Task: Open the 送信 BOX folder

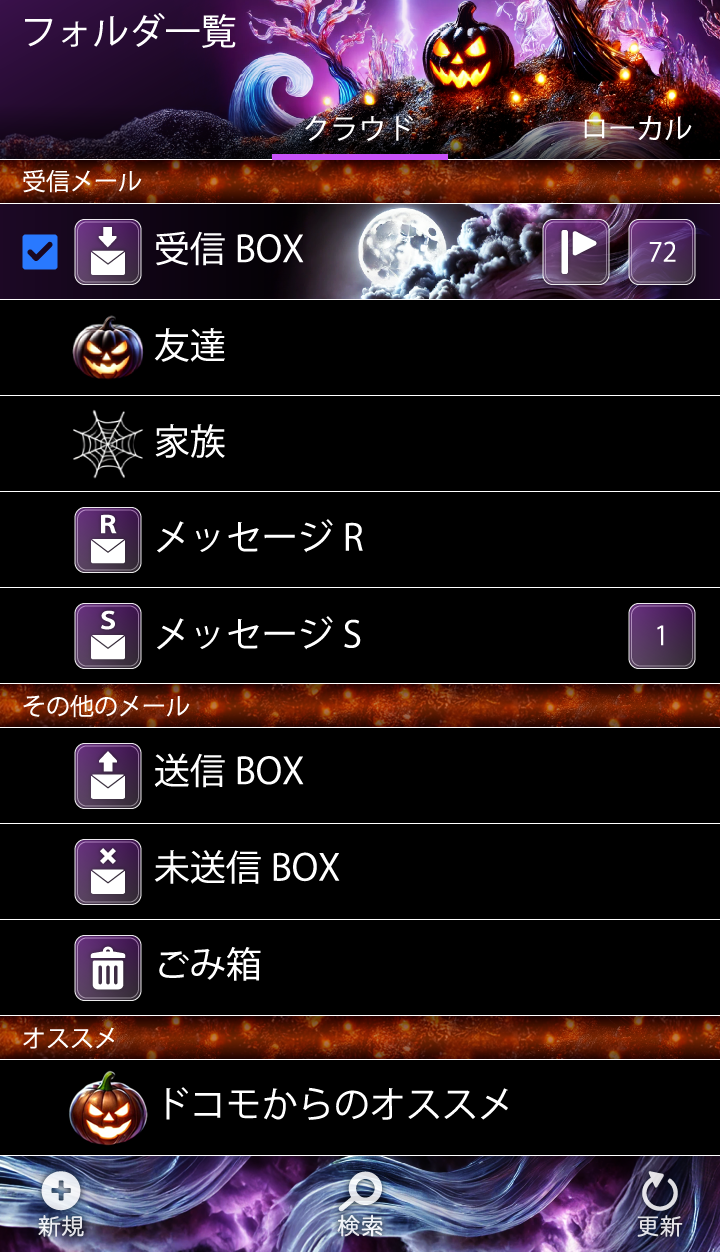Action: coord(229,772)
